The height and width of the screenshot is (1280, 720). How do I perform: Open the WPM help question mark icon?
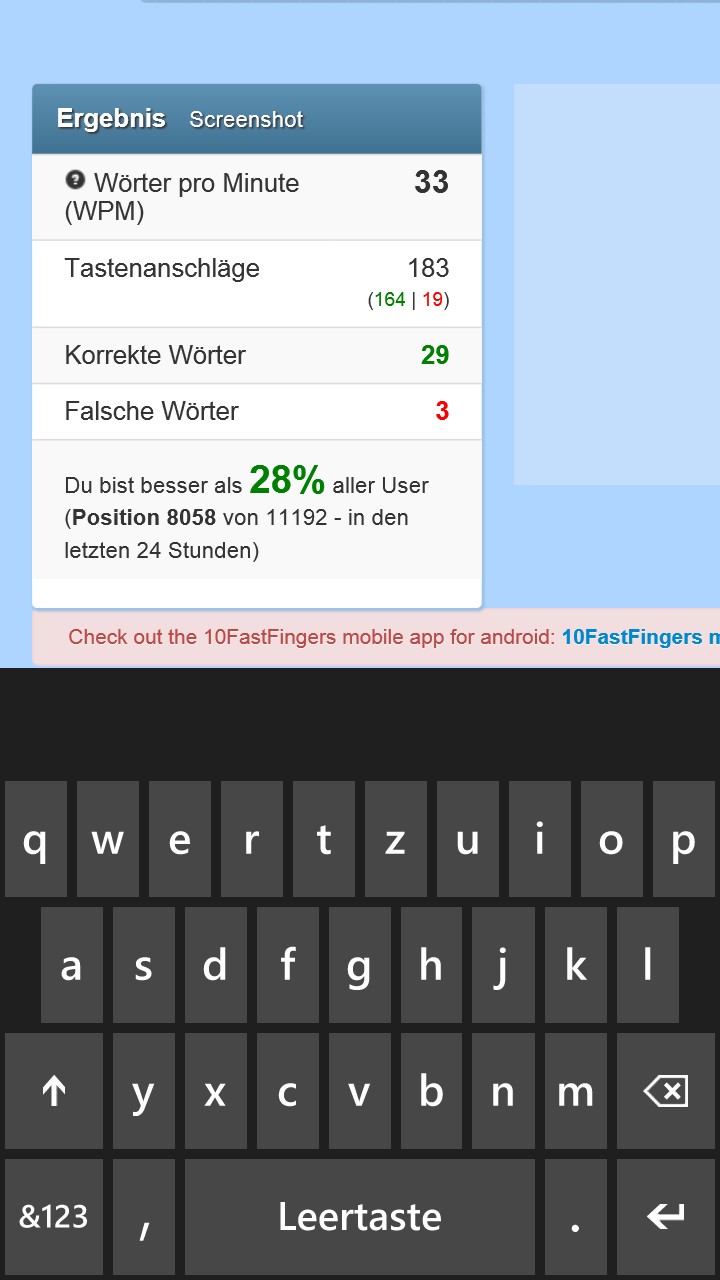click(x=75, y=180)
